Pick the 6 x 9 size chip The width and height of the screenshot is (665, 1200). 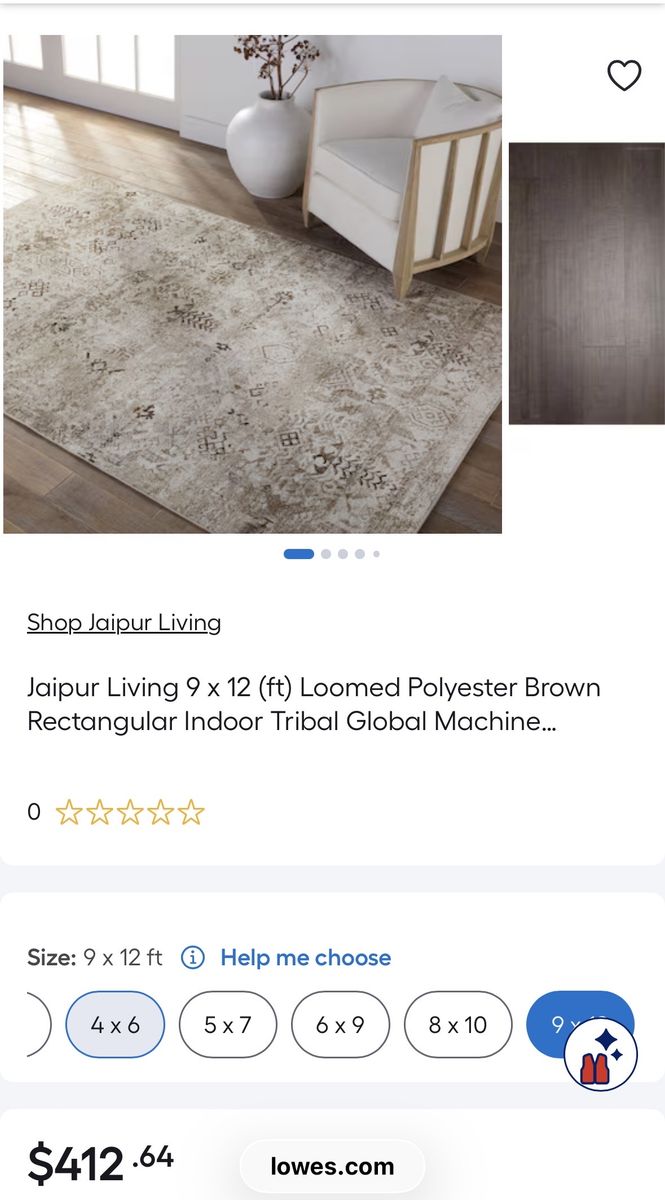340,1024
